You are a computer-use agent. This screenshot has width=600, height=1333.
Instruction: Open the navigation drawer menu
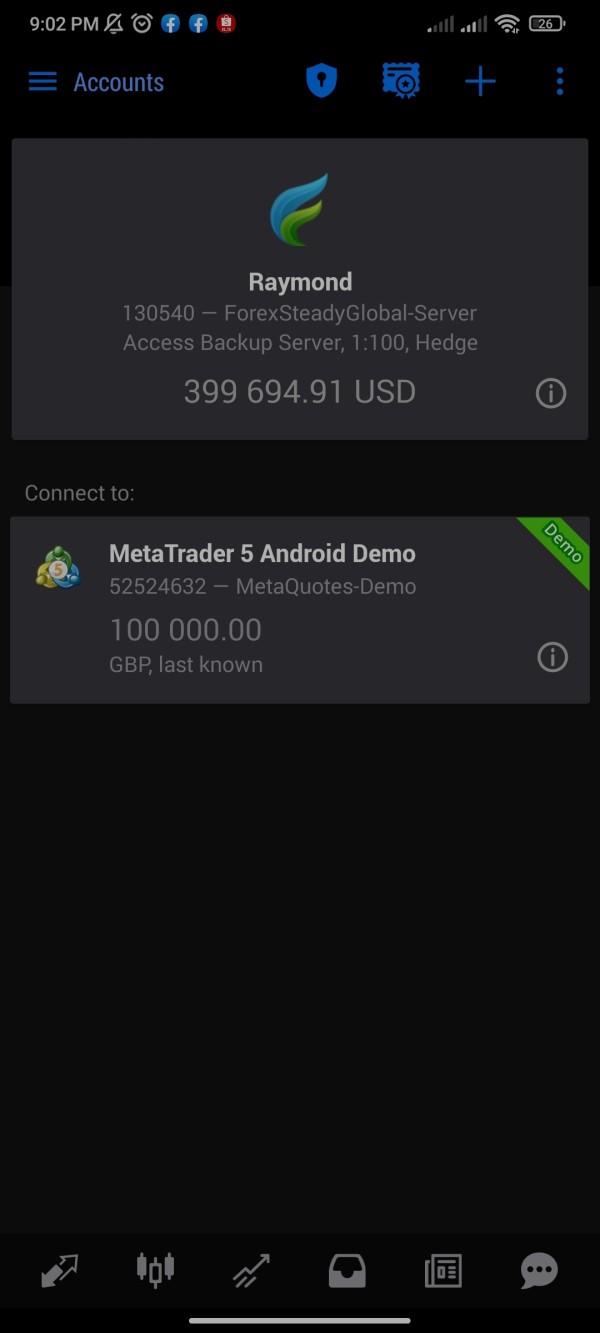[x=42, y=82]
